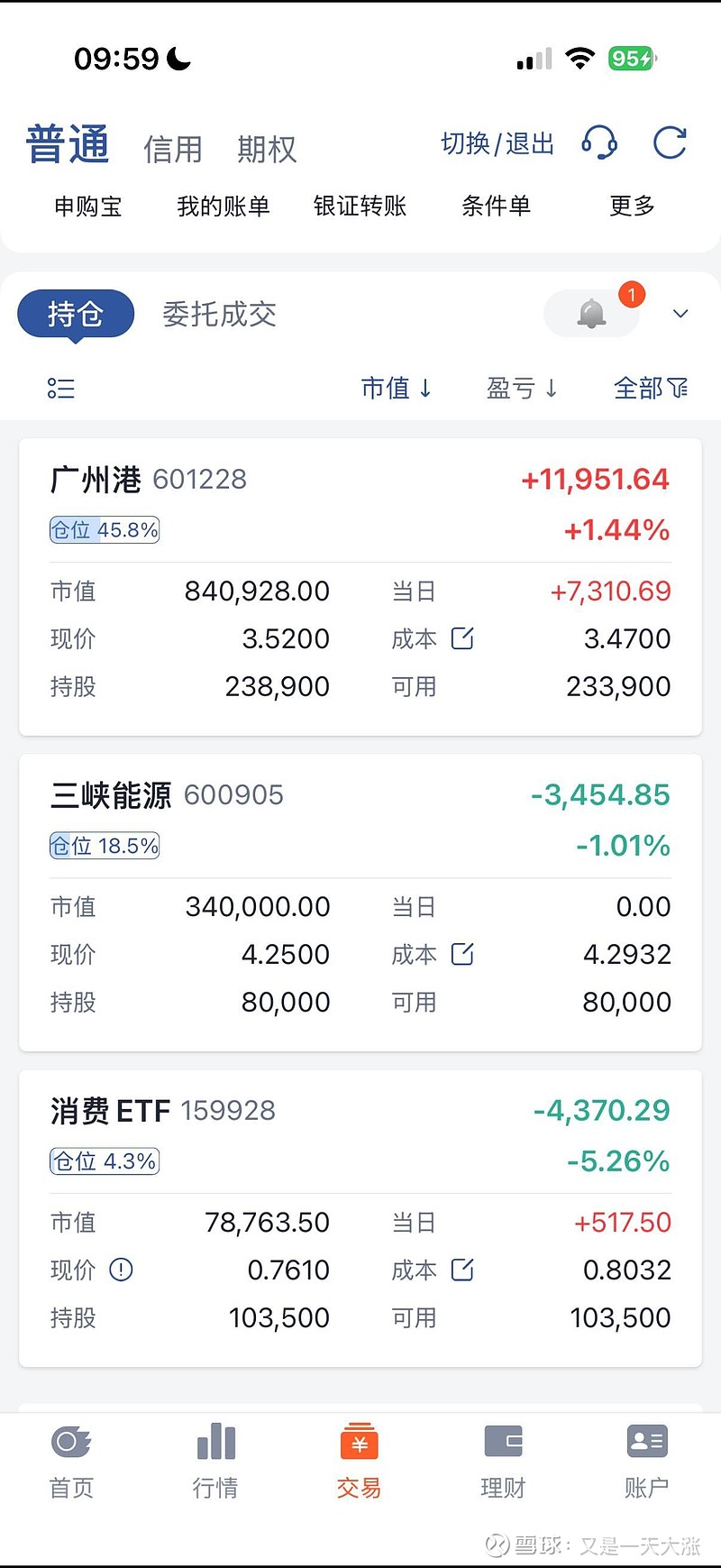Image resolution: width=721 pixels, height=1568 pixels.
Task: Switch to the 委托成交 tab
Action: (218, 315)
